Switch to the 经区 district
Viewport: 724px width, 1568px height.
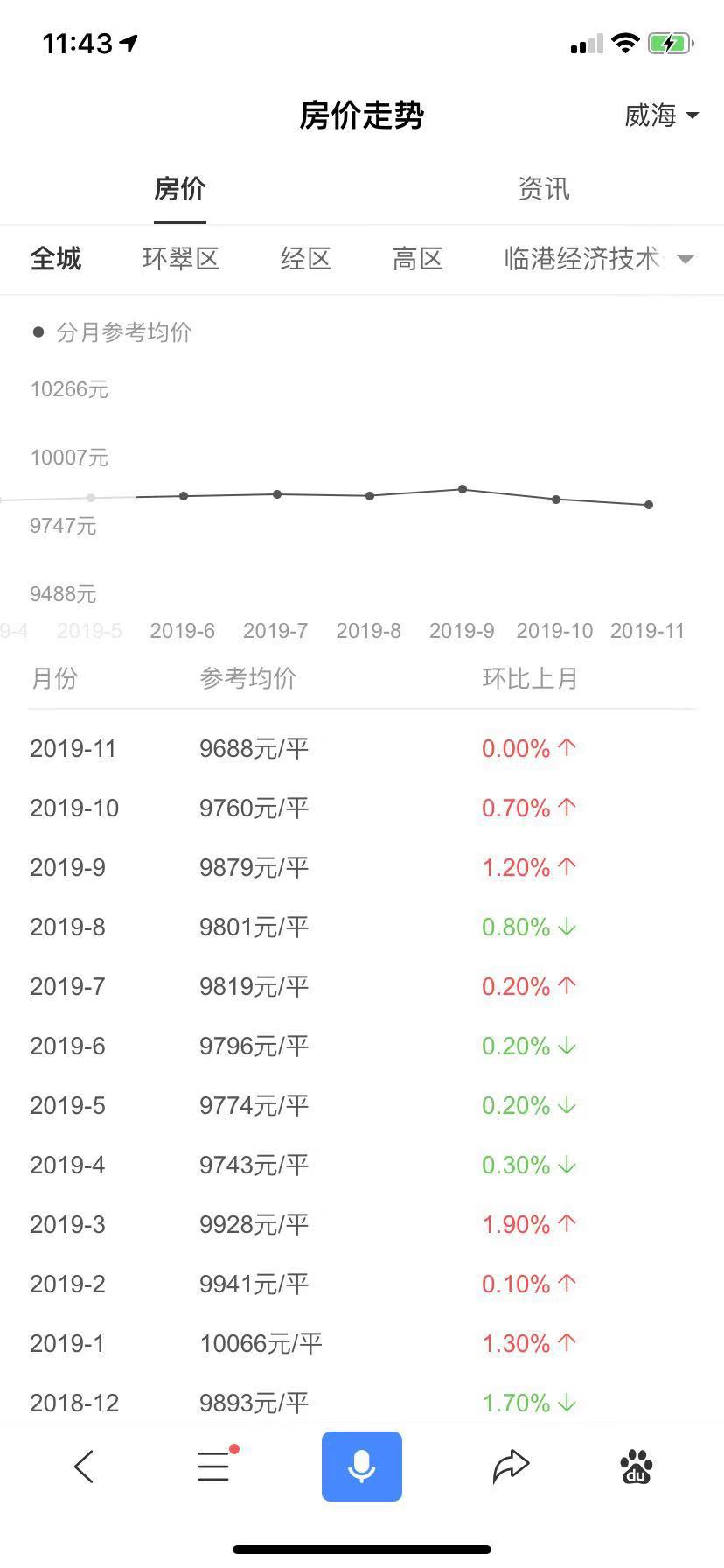pos(306,259)
